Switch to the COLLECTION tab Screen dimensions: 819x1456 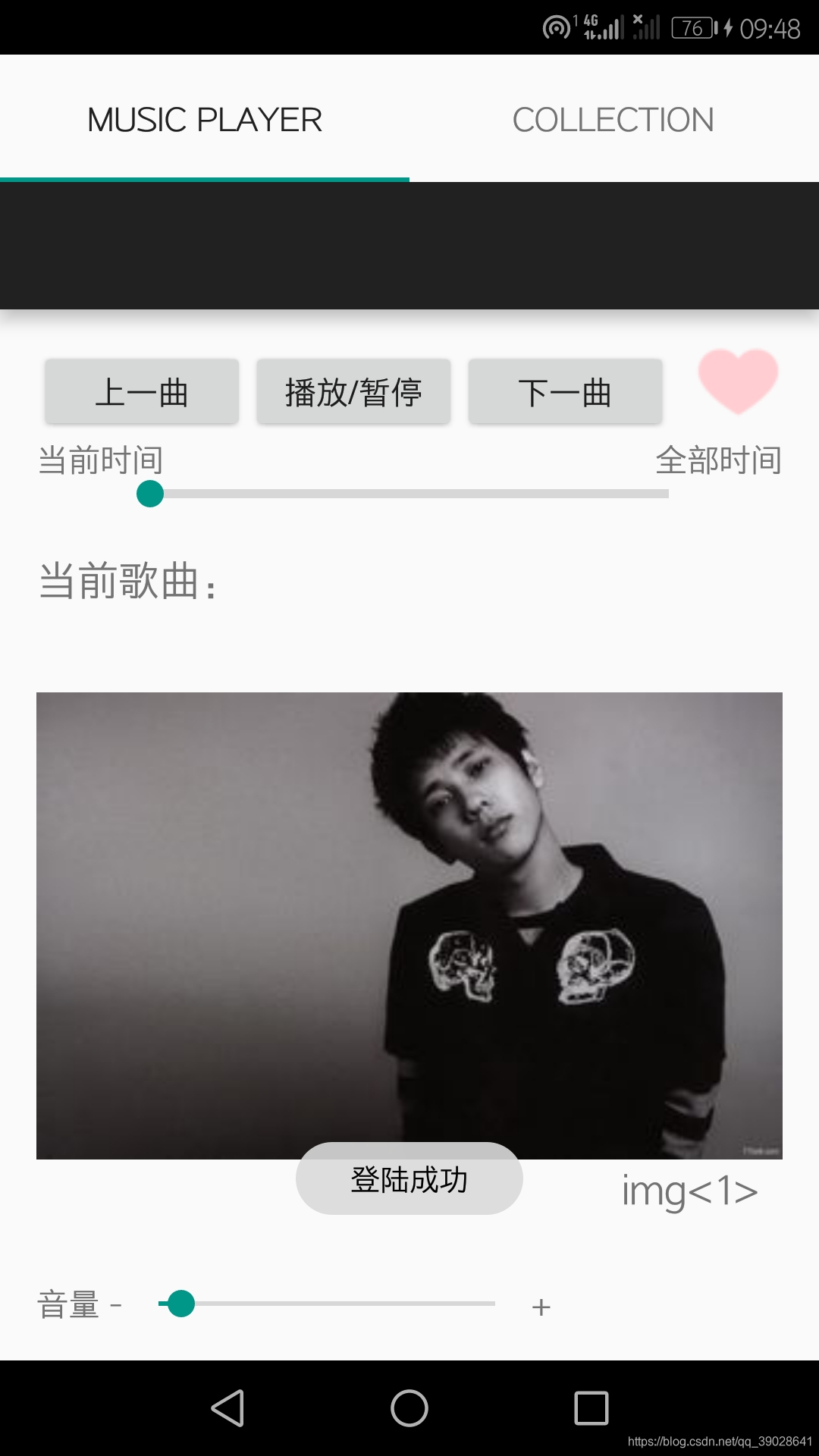613,119
